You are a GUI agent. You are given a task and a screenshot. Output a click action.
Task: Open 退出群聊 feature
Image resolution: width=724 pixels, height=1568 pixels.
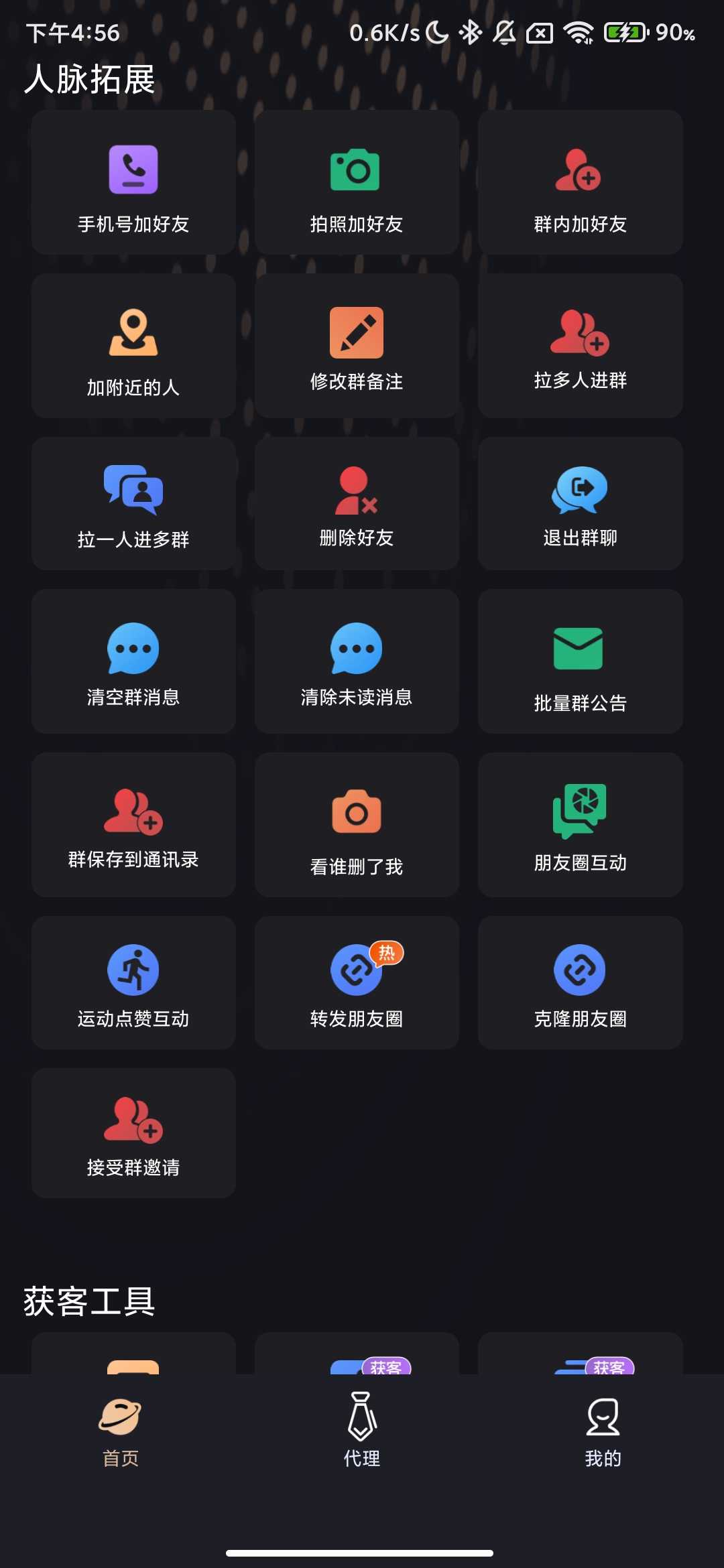click(580, 504)
